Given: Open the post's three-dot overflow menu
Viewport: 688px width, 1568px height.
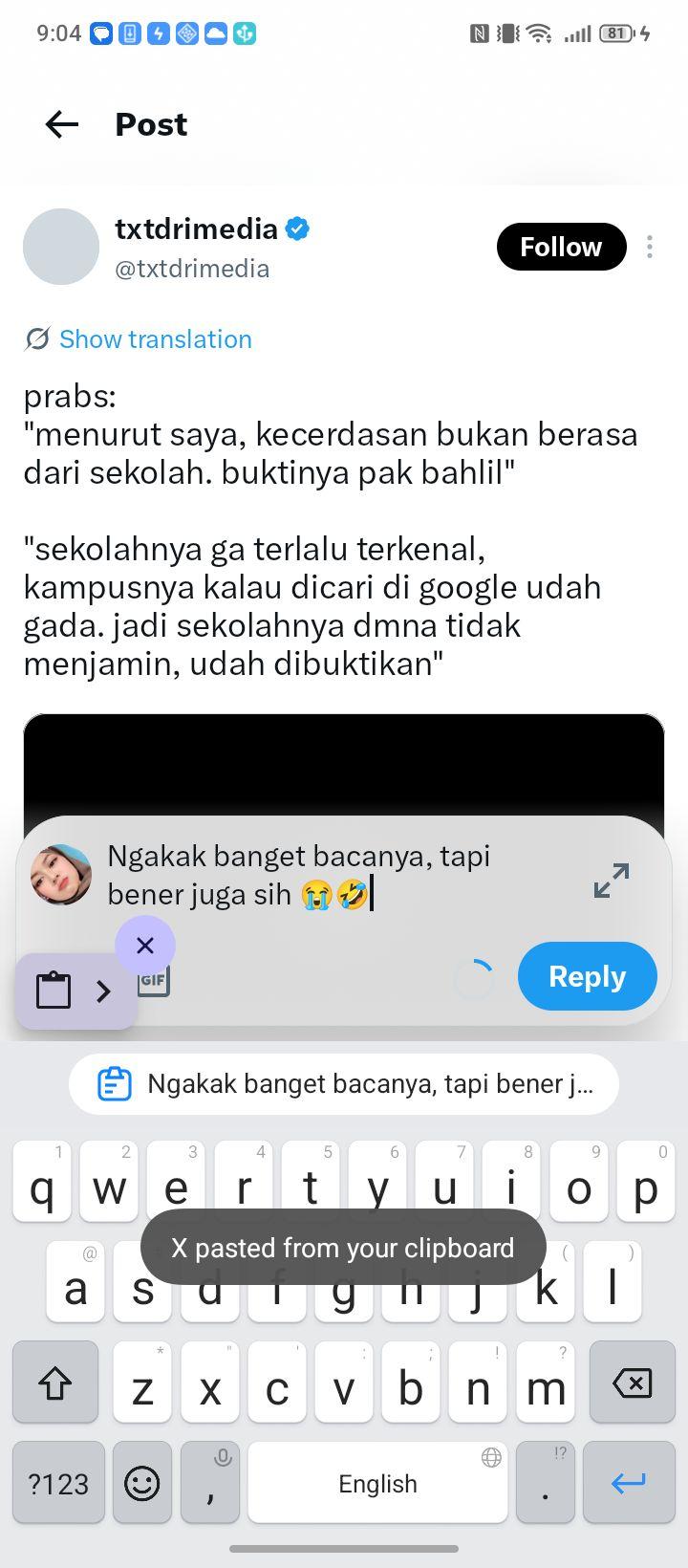Looking at the screenshot, I should (650, 247).
